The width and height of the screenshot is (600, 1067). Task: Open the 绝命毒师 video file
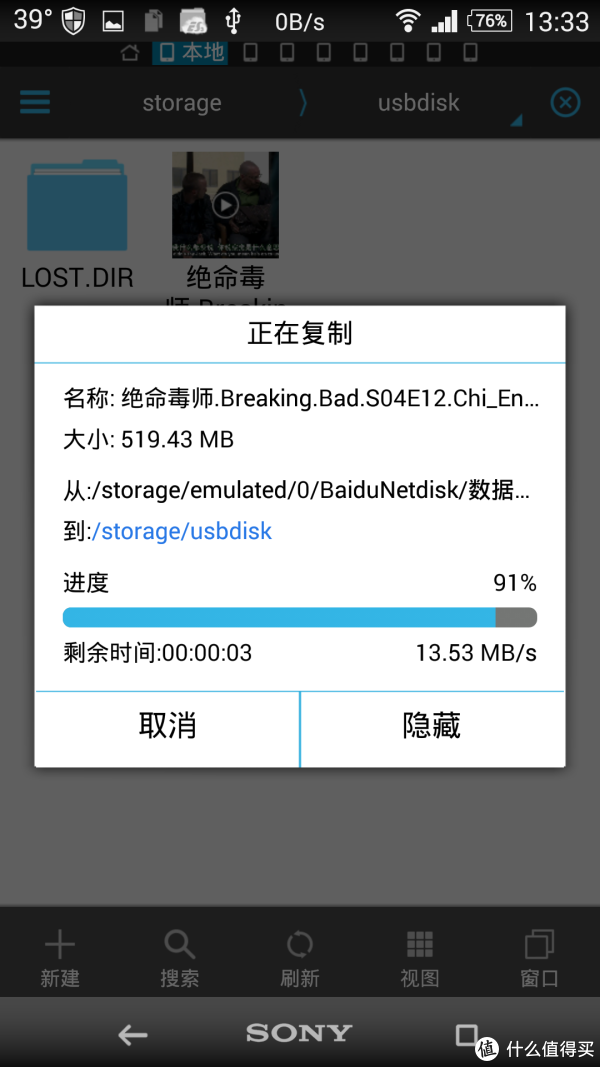tap(225, 207)
